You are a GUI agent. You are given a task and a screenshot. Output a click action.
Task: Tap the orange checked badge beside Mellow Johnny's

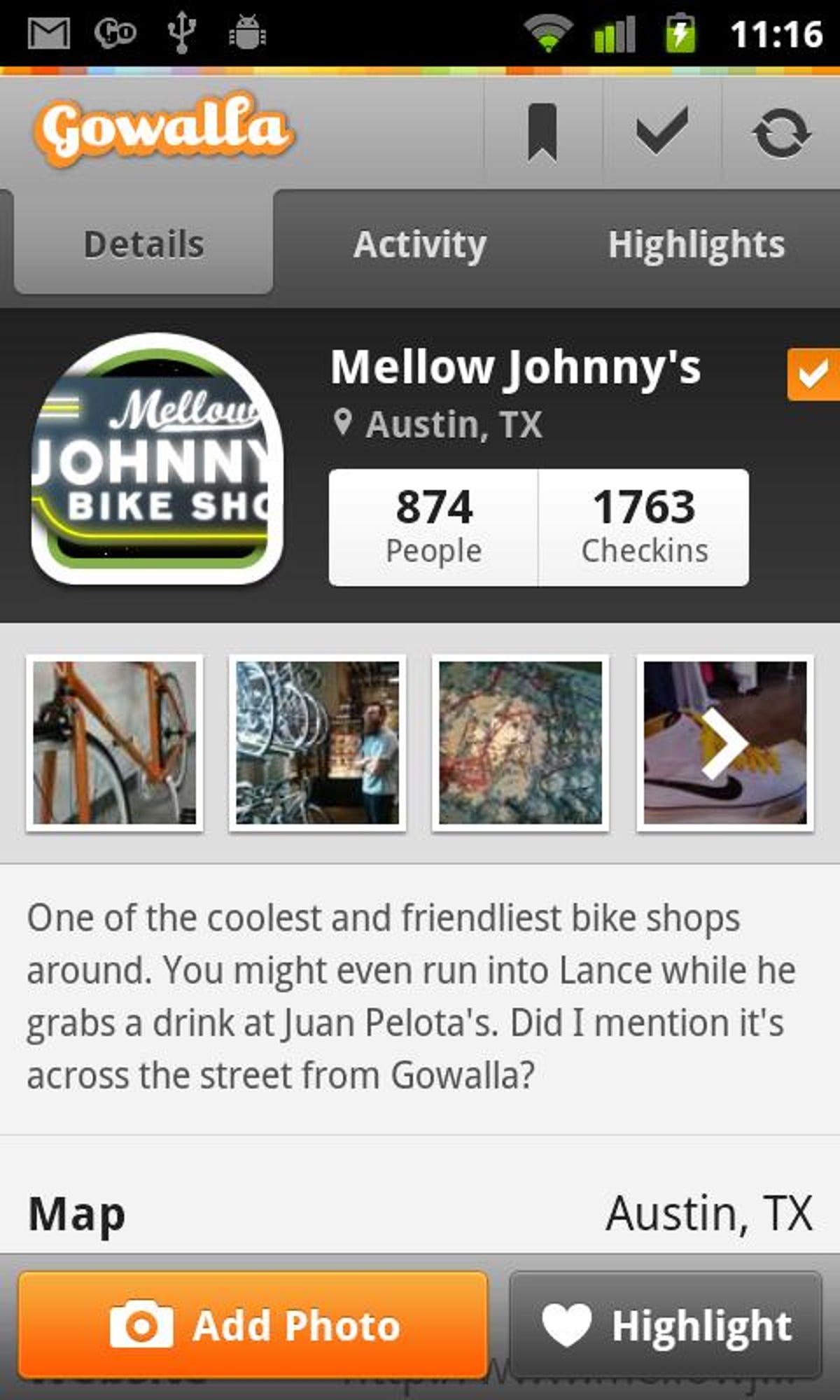click(813, 374)
